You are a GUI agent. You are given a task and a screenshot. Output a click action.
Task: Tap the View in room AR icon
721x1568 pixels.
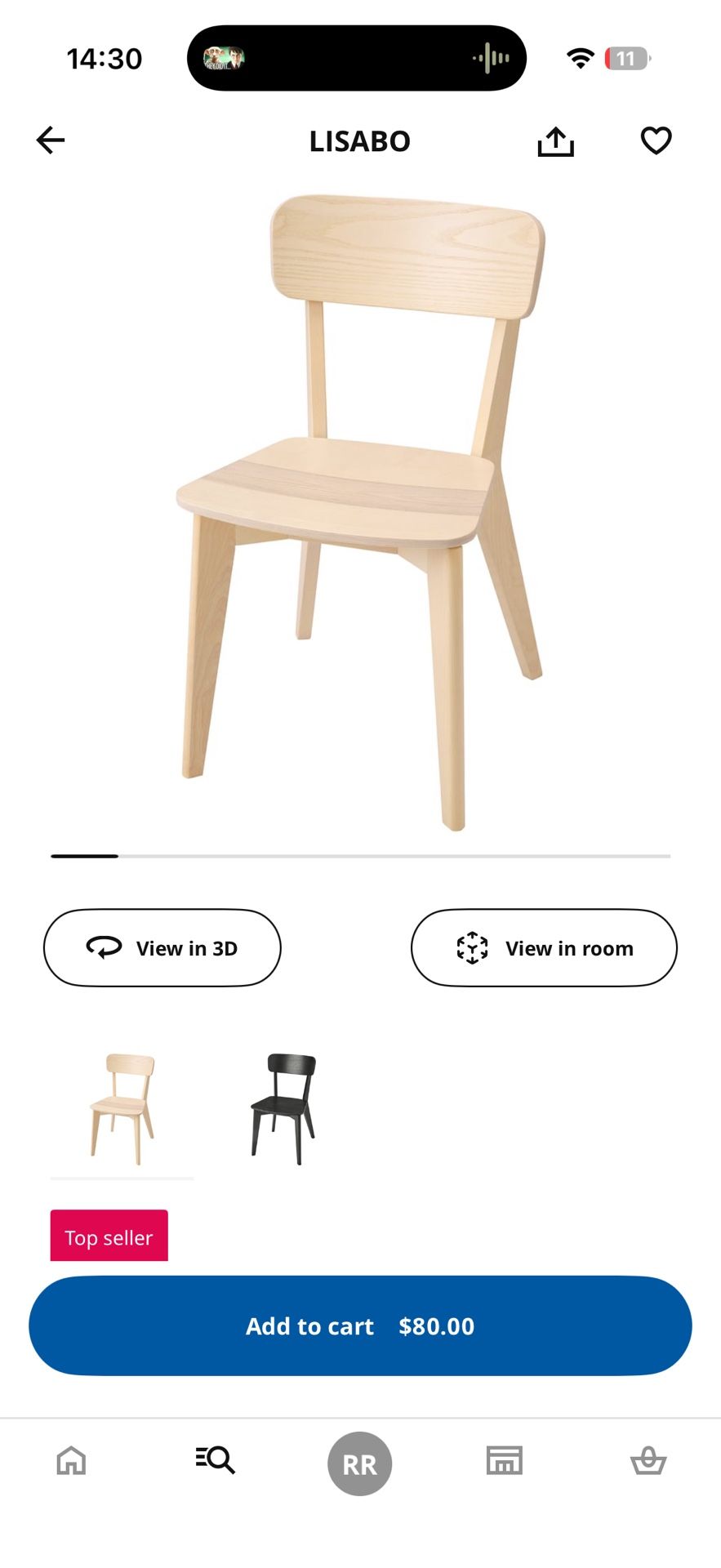coord(472,948)
